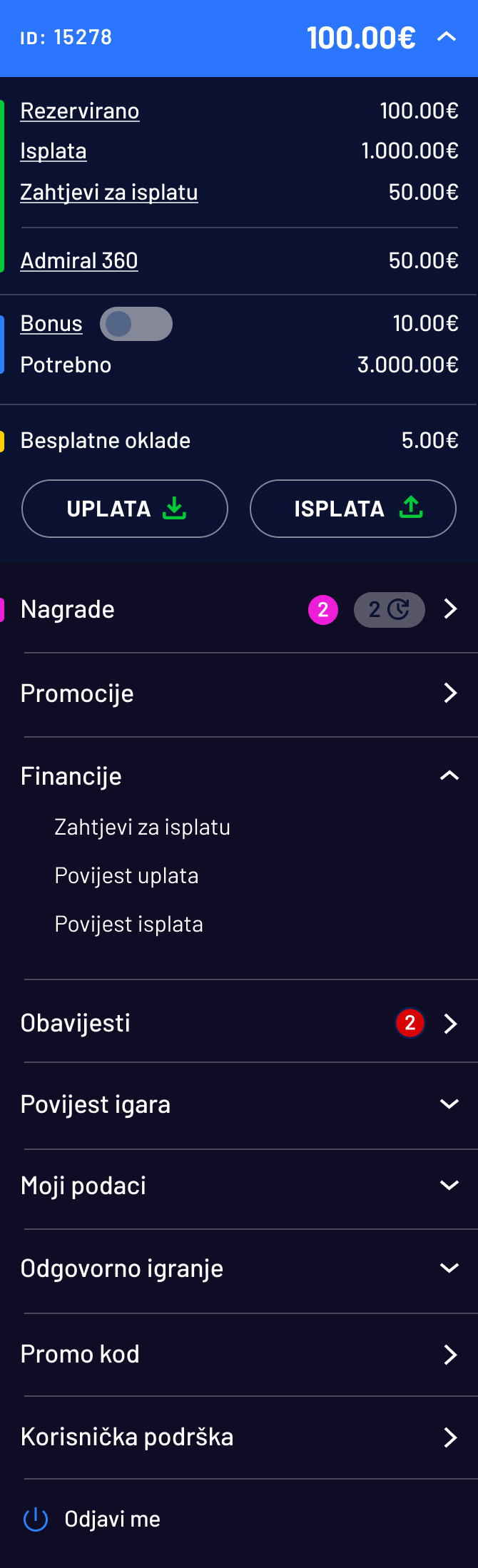The image size is (478, 1568).
Task: Collapse the Financije section
Action: tap(449, 776)
